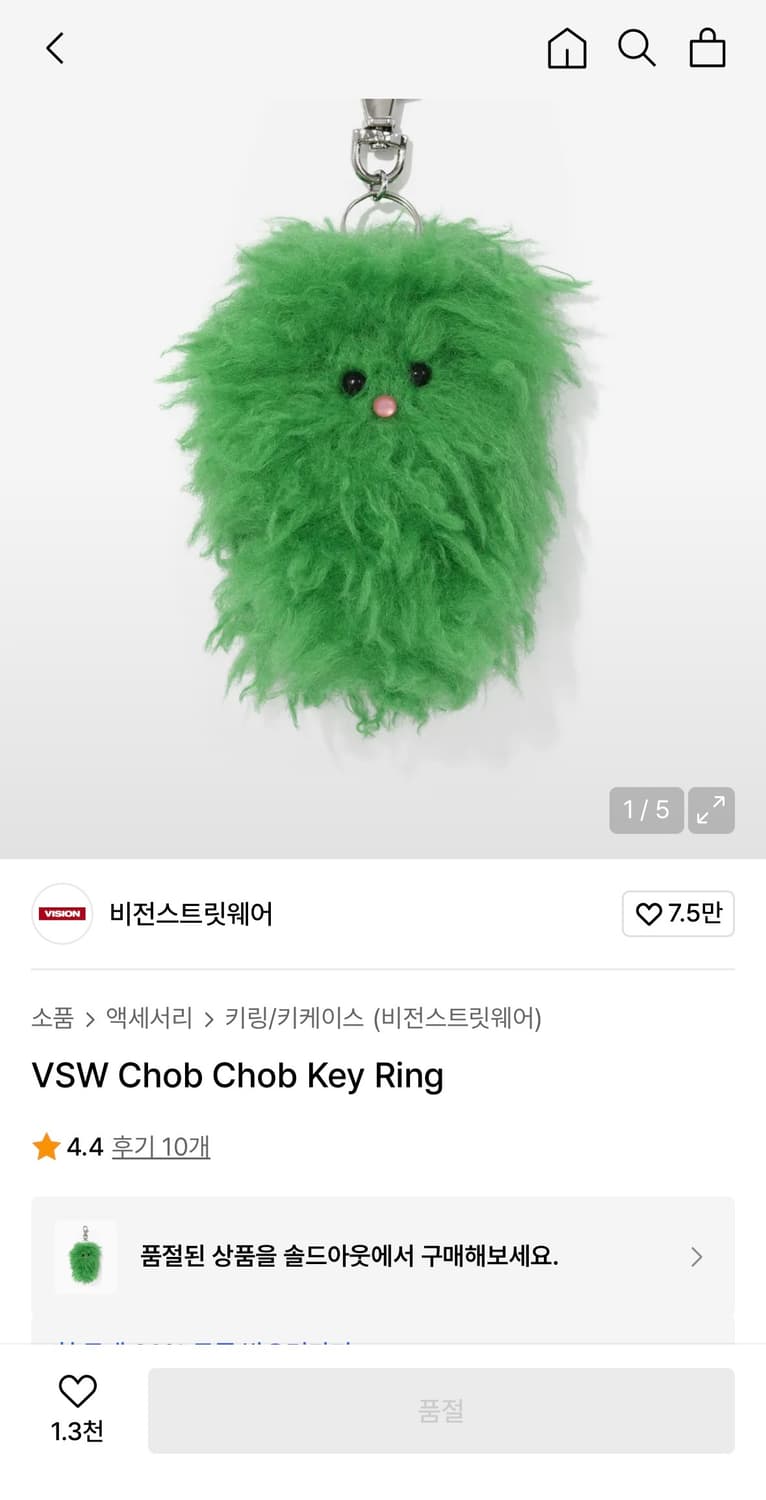This screenshot has height=1500, width=766.
Task: Select the 소품 breadcrumb category
Action: [51, 1018]
